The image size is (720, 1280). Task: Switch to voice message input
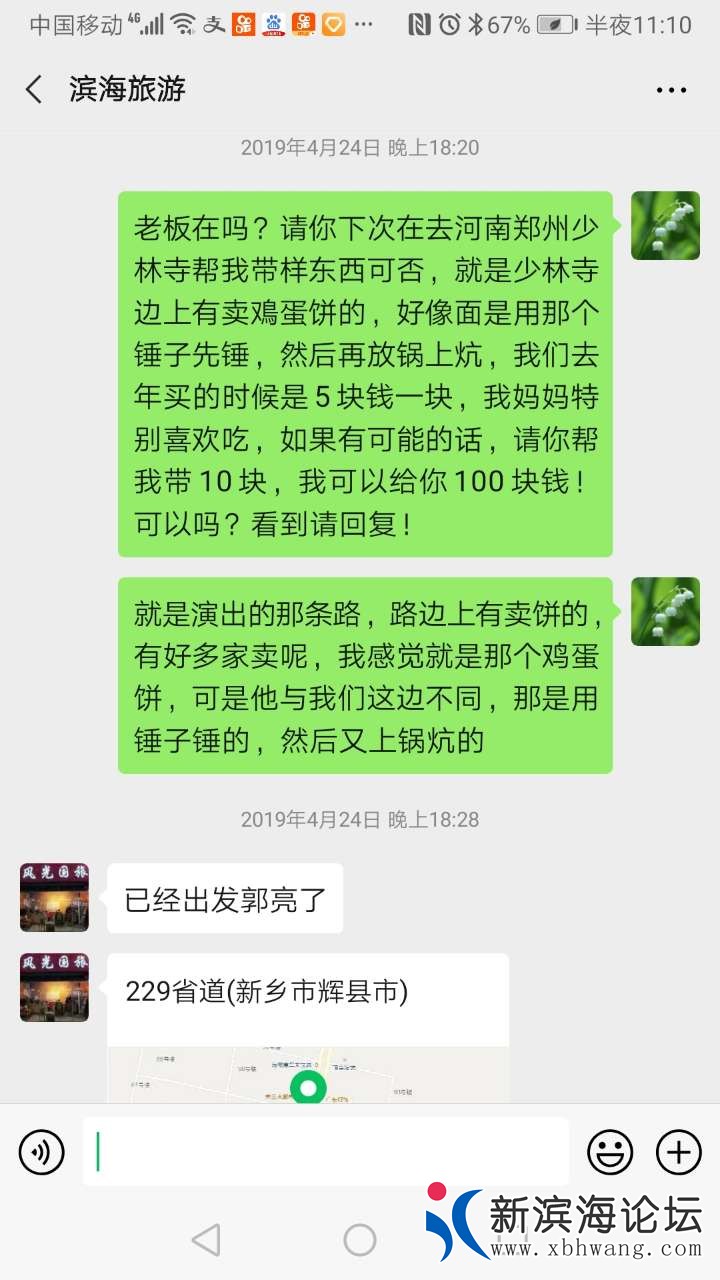(x=41, y=1152)
